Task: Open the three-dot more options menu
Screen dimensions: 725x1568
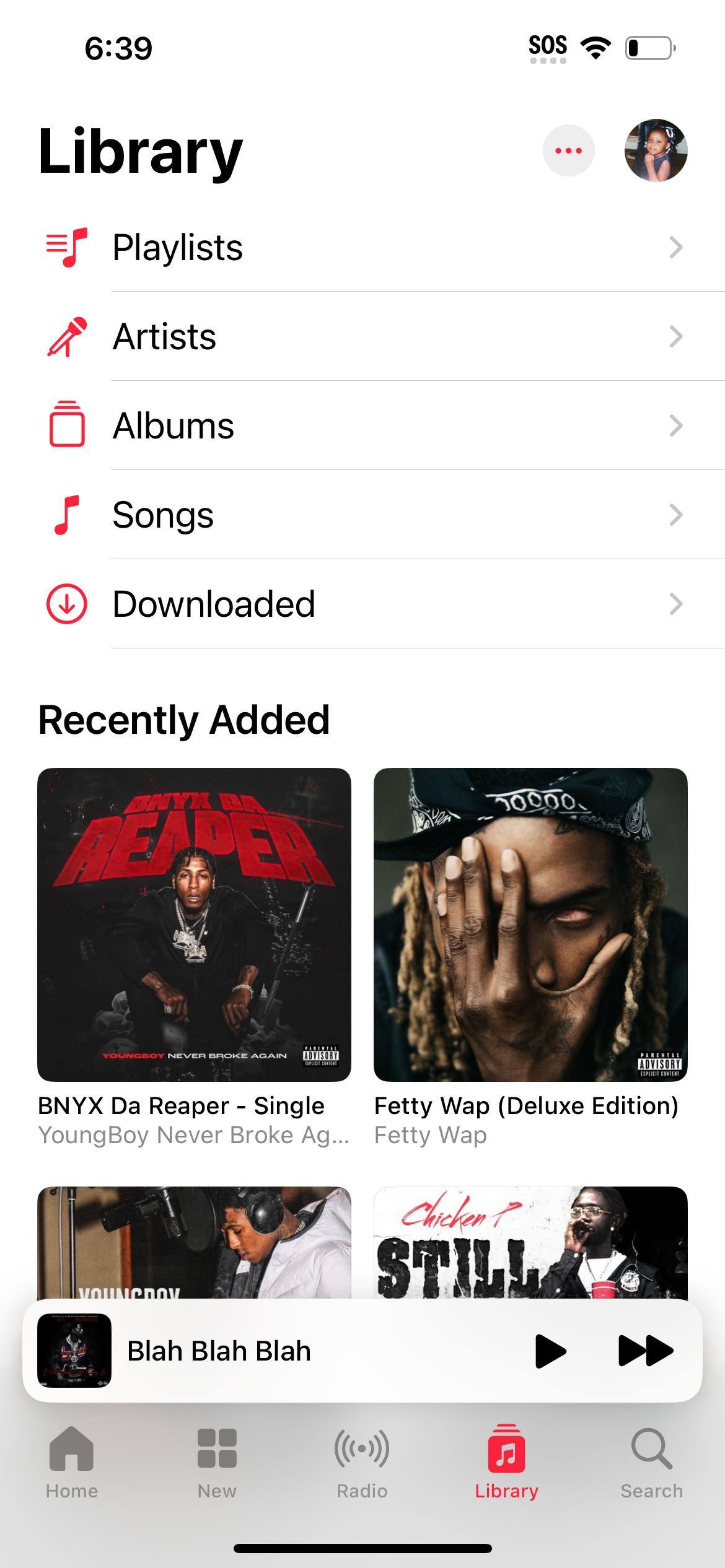Action: tap(568, 150)
